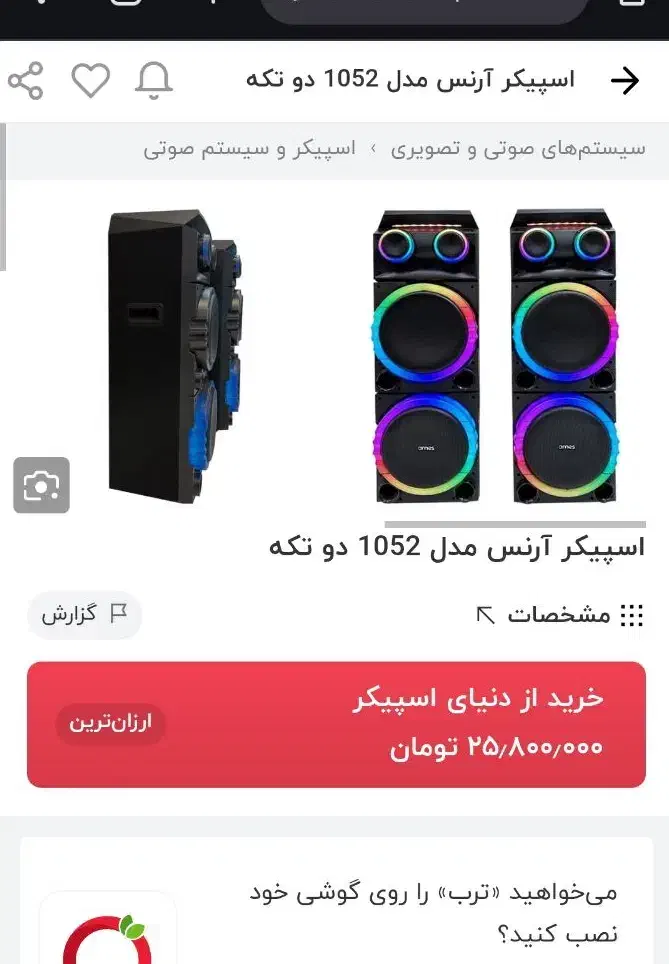Screen dimensions: 669x964
Task: Open مشخصات product specifications
Action: 560,614
